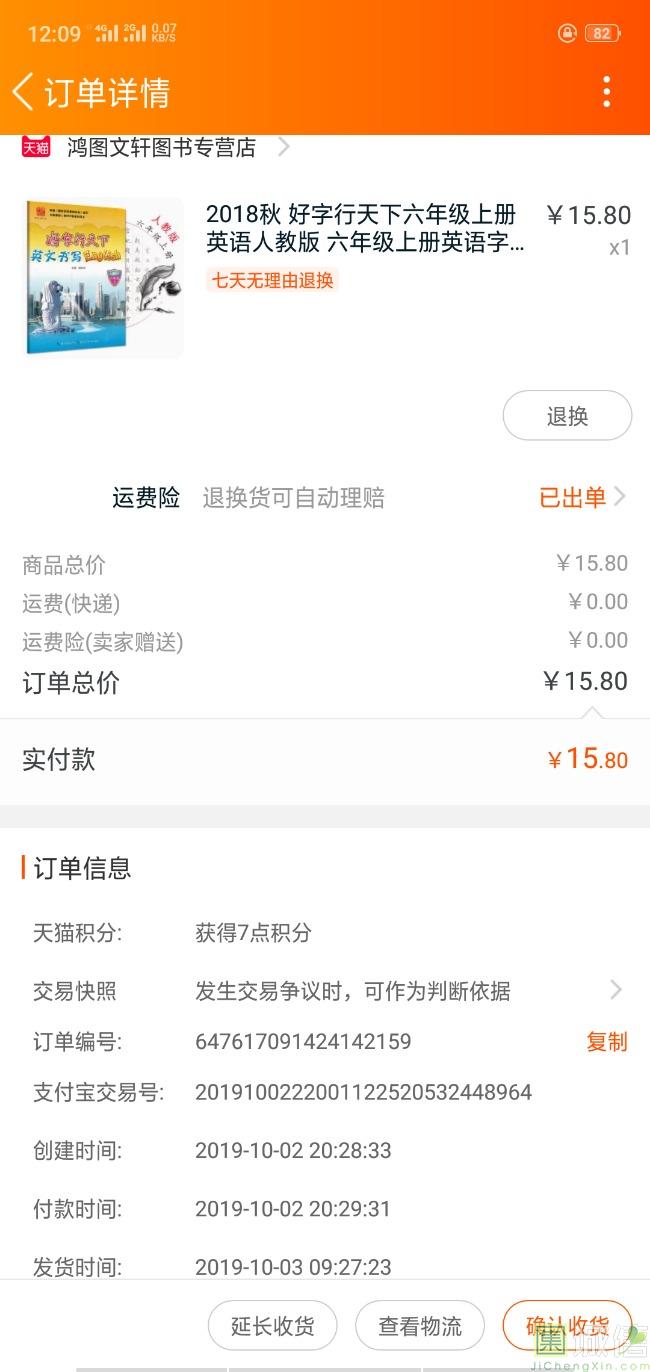650x1372 pixels.
Task: Tap the 退换 button
Action: (567, 416)
